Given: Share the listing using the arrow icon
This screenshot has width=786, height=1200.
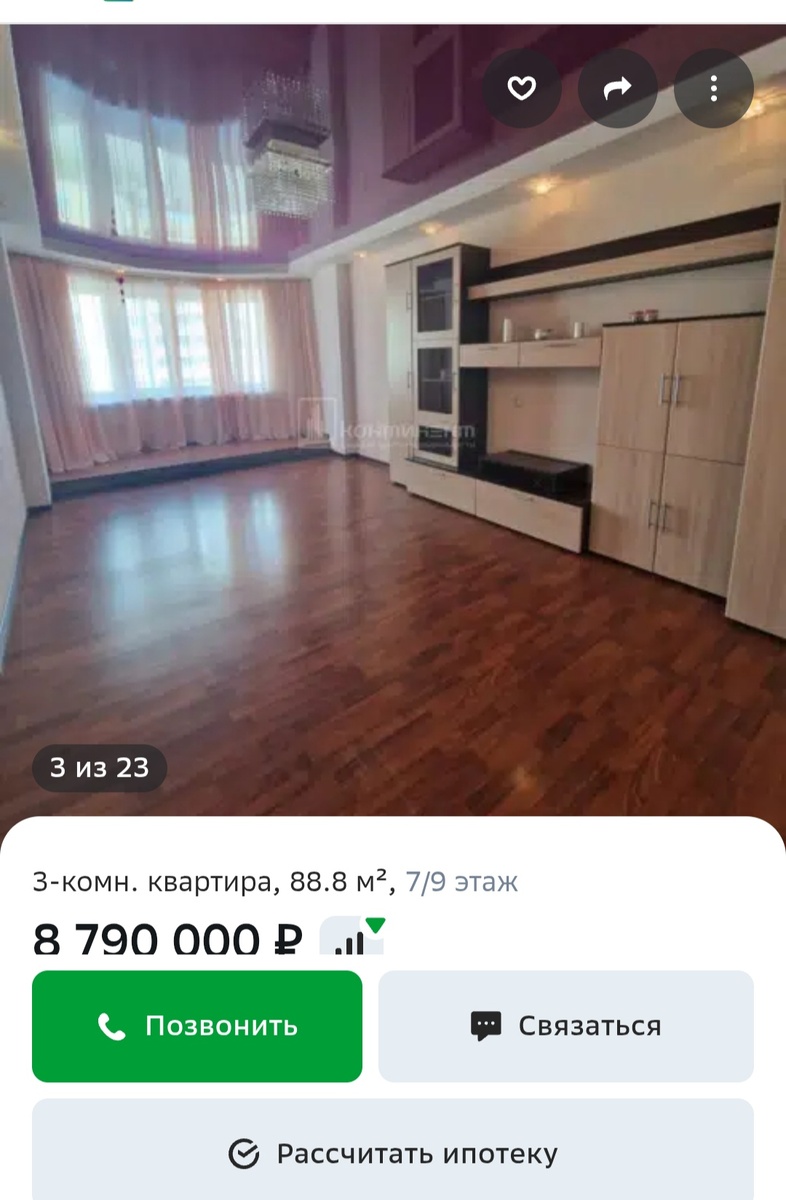Looking at the screenshot, I should (617, 88).
